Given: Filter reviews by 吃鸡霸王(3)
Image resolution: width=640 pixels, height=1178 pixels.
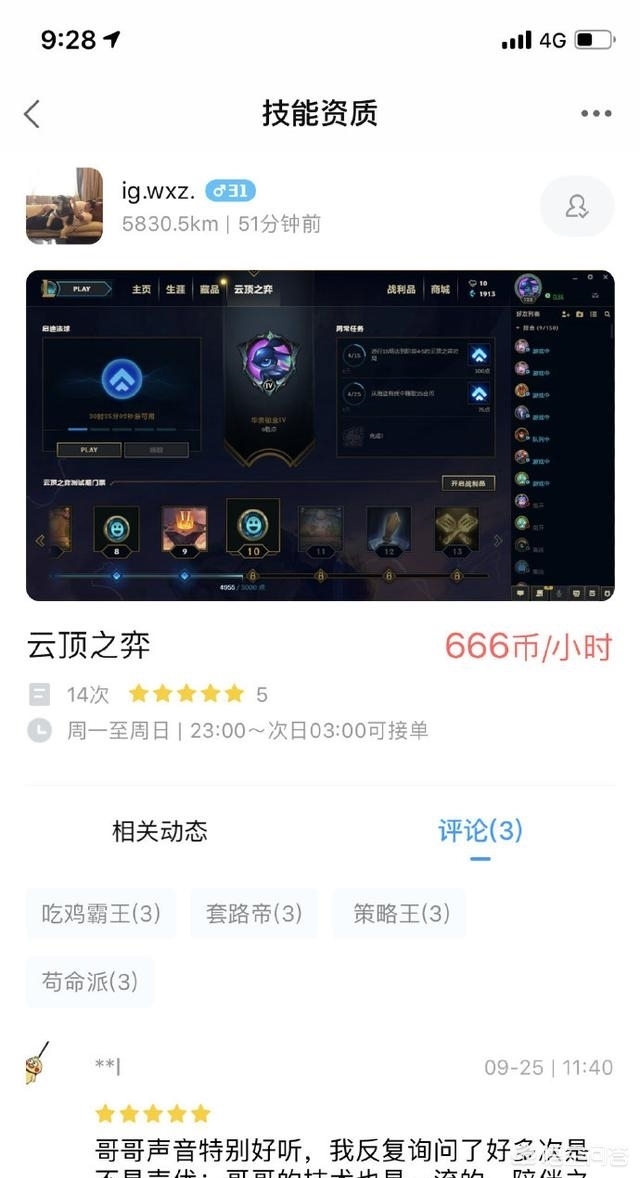Looking at the screenshot, I should click(101, 914).
